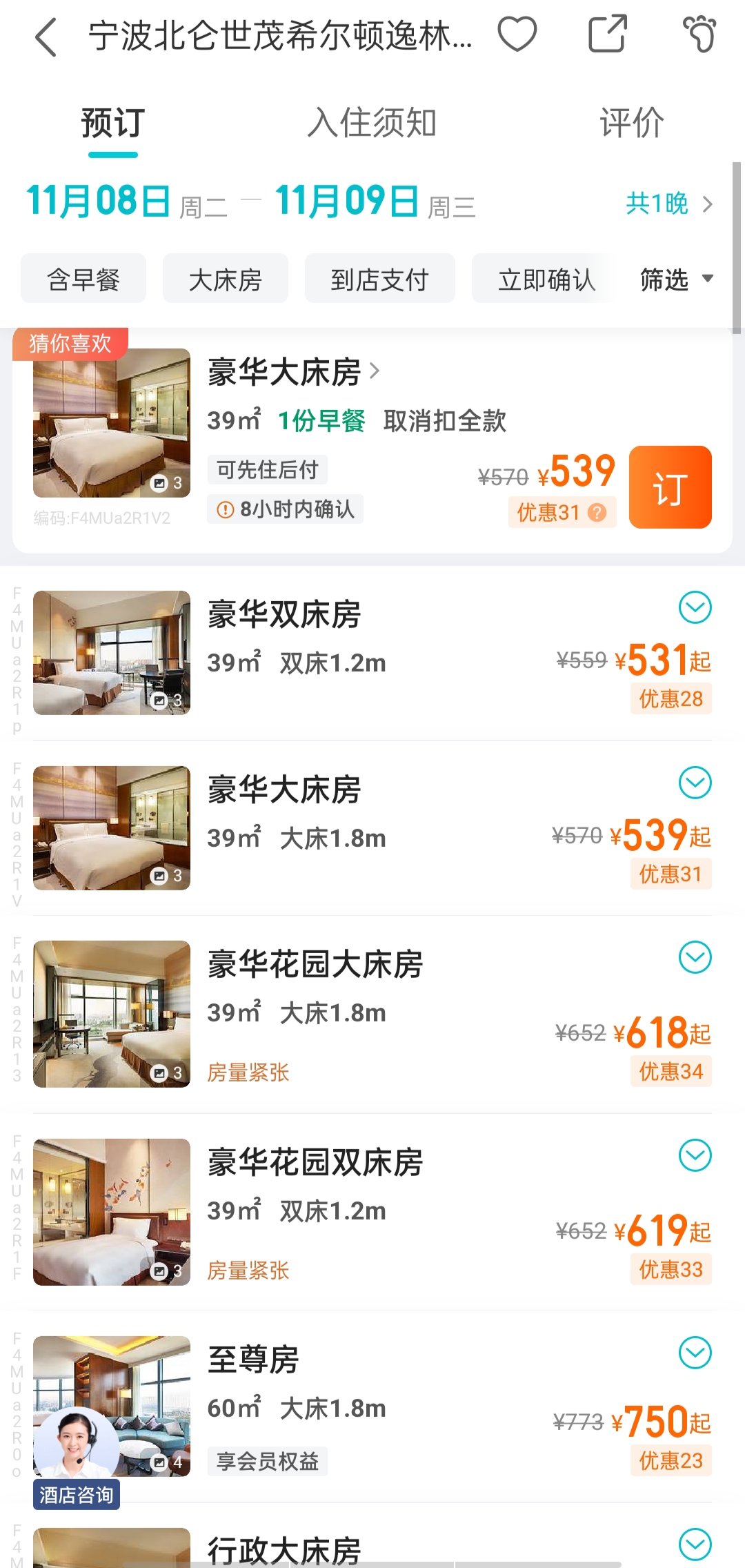Go back from the hotel page

point(46,37)
